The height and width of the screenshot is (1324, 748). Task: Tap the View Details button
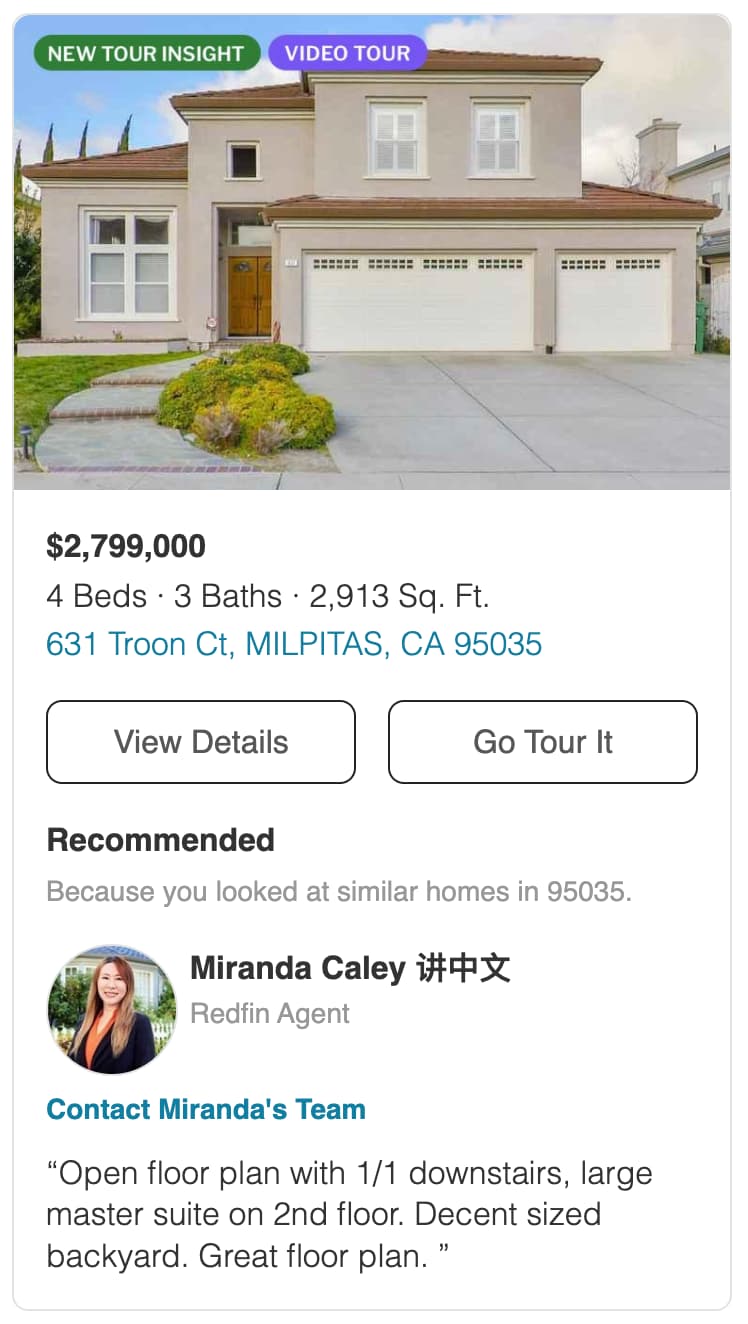coord(201,742)
